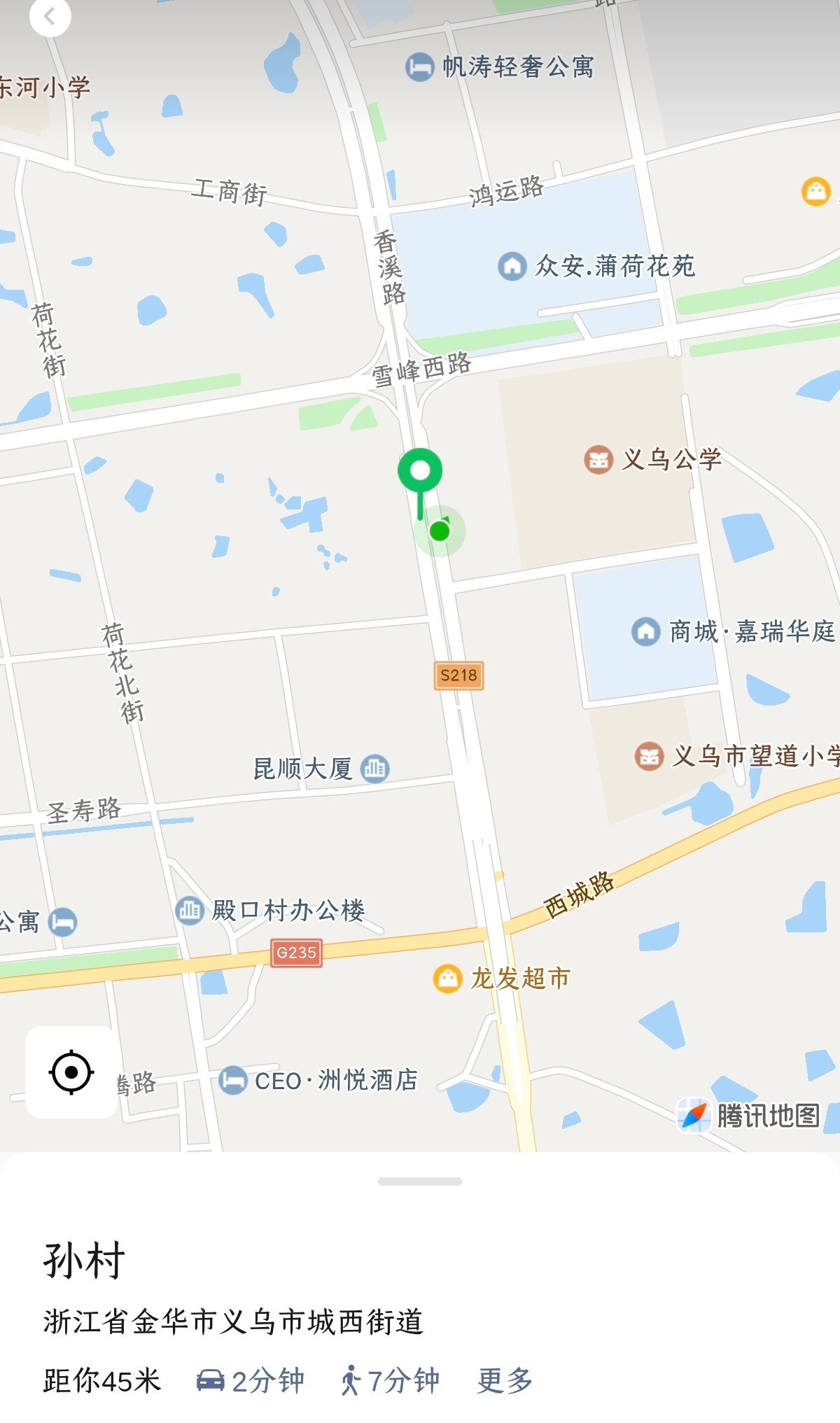840x1423 pixels.
Task: Select 殿口村办公楼 building marker
Action: tap(190, 910)
